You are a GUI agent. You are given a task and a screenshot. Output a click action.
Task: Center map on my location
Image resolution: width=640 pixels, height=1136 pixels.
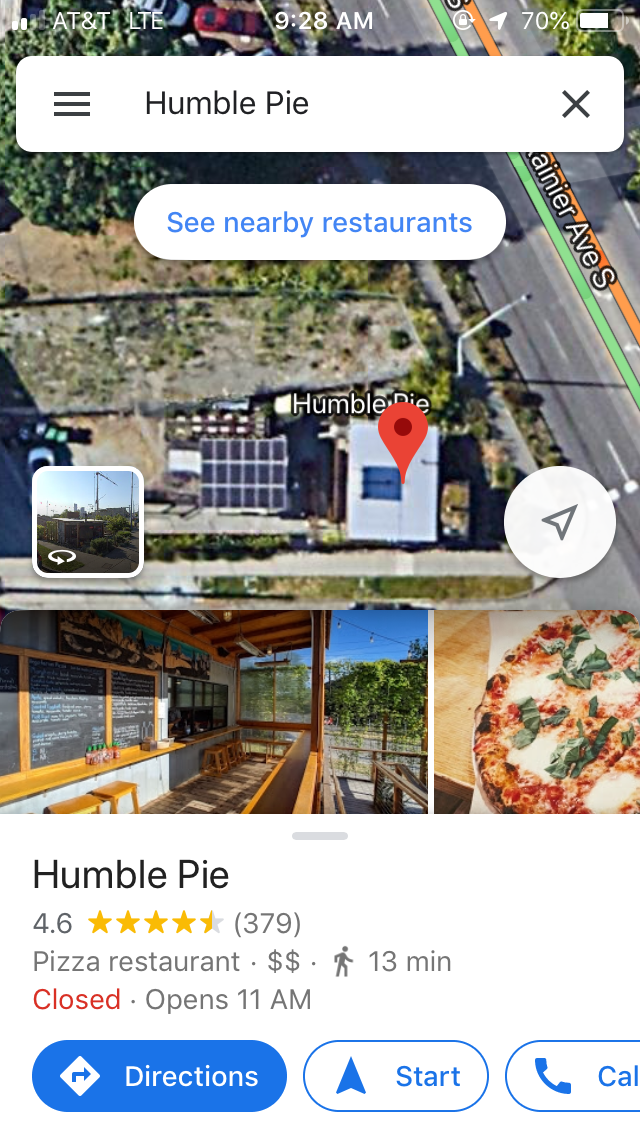pyautogui.click(x=559, y=521)
